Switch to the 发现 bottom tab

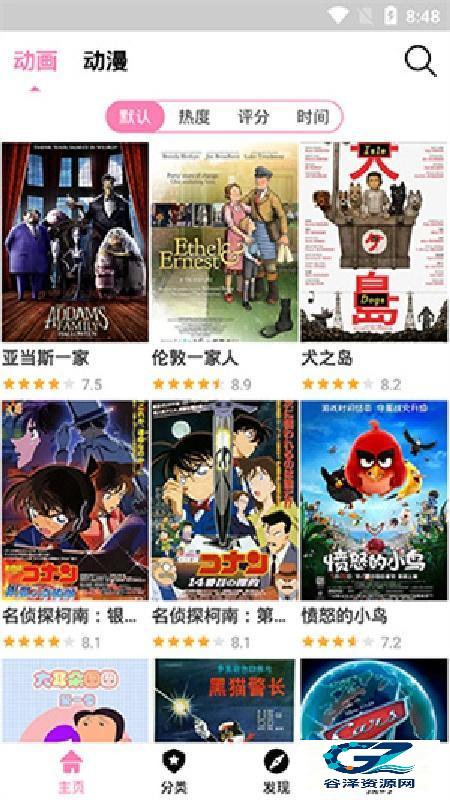(276, 771)
